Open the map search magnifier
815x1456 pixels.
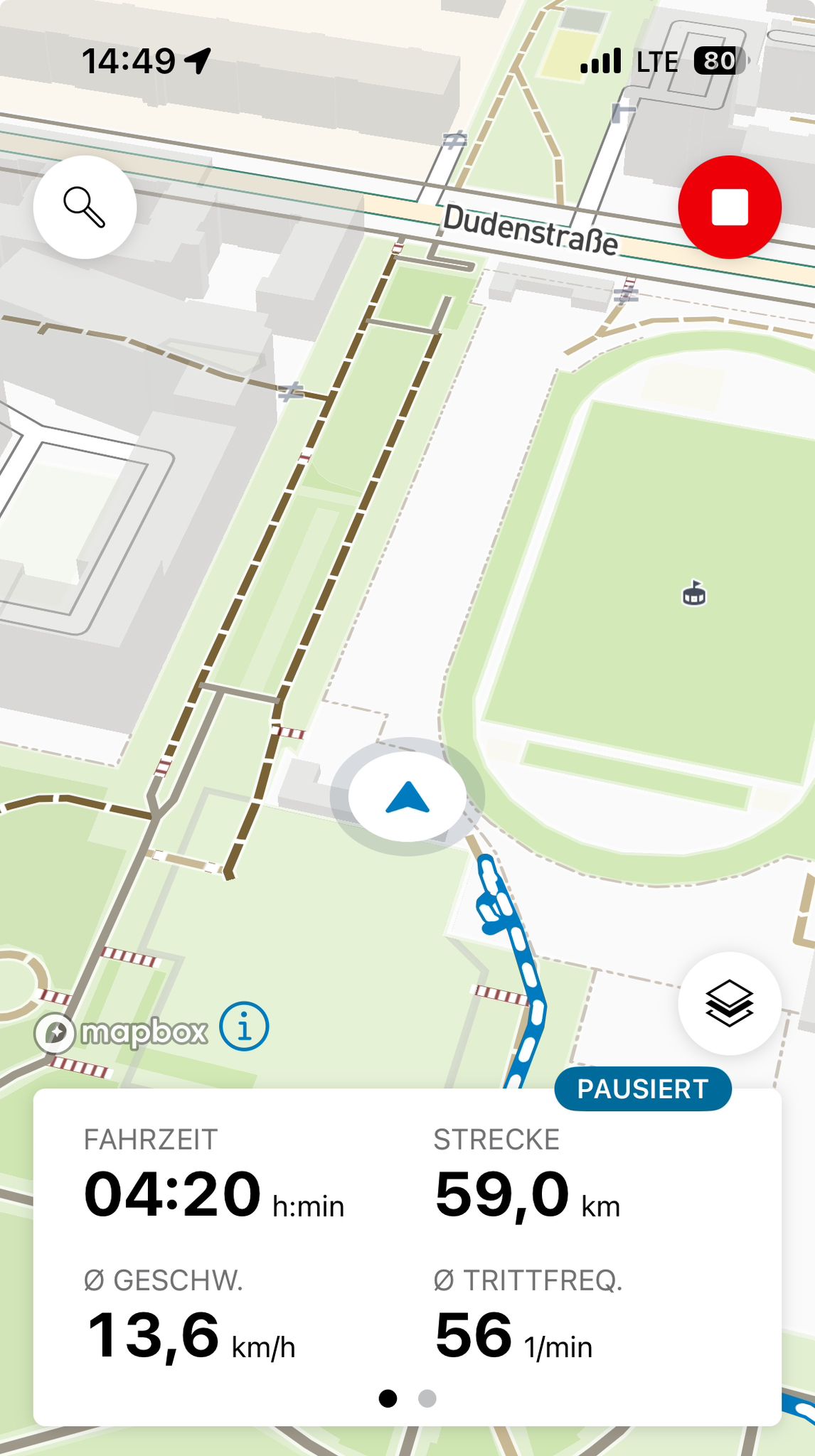click(x=85, y=207)
